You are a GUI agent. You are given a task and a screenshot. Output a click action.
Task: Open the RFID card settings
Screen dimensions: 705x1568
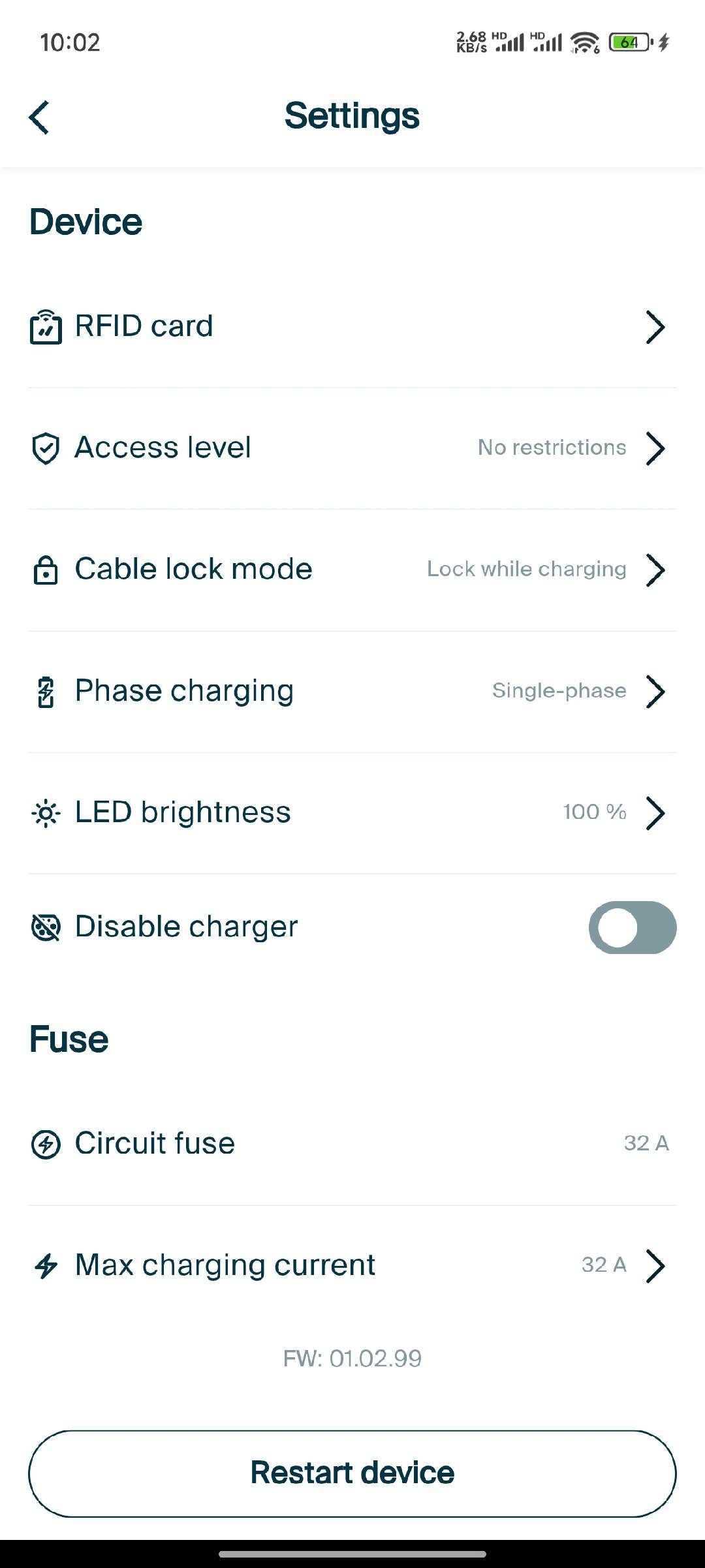click(x=352, y=326)
